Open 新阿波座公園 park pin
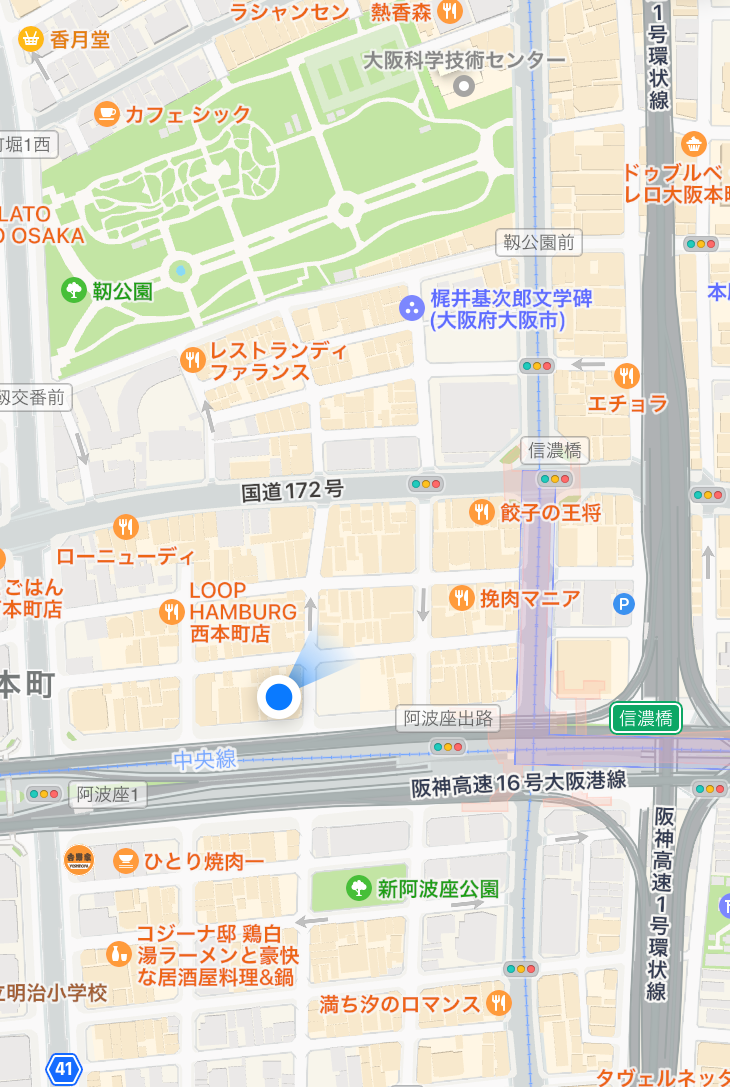 [x=357, y=887]
